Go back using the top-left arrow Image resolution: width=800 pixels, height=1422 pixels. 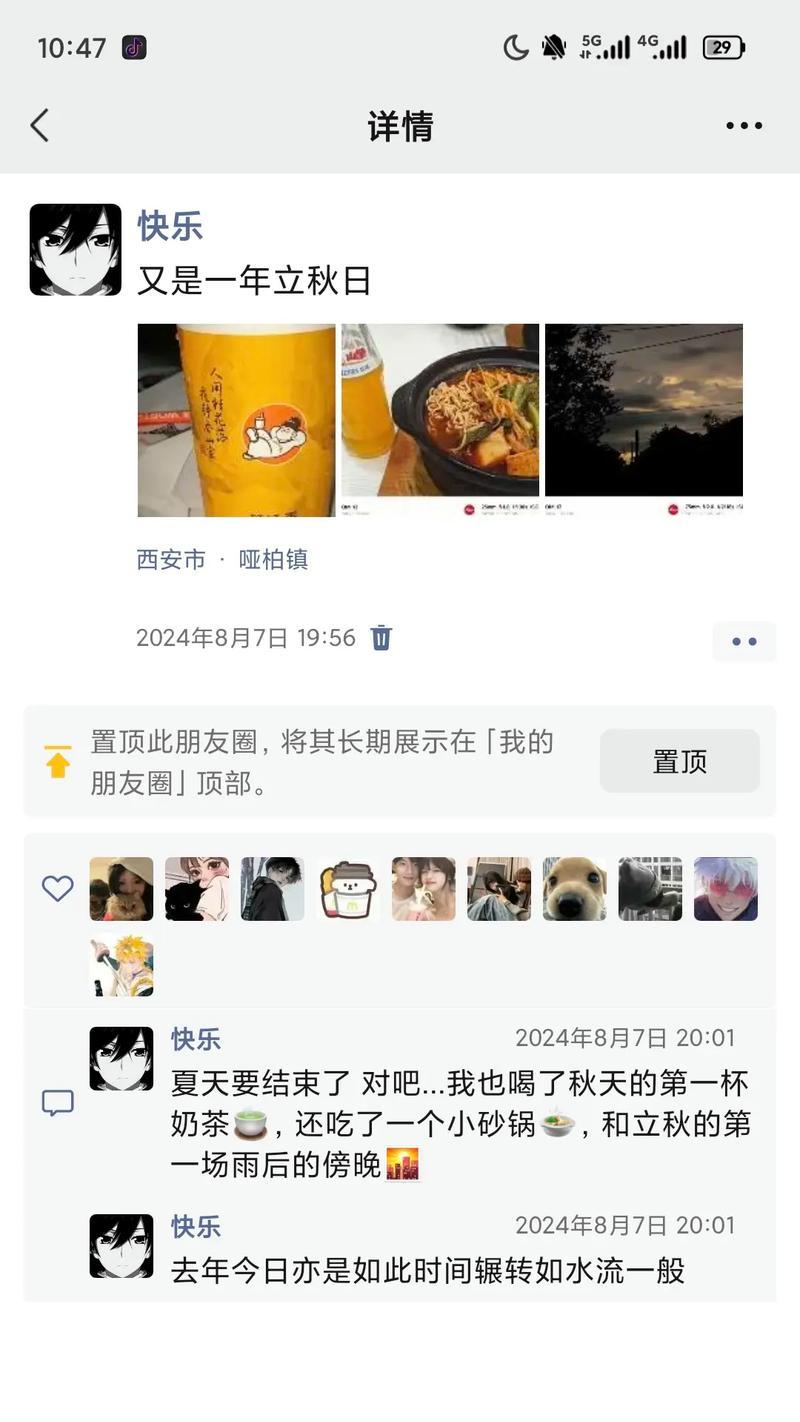(40, 126)
